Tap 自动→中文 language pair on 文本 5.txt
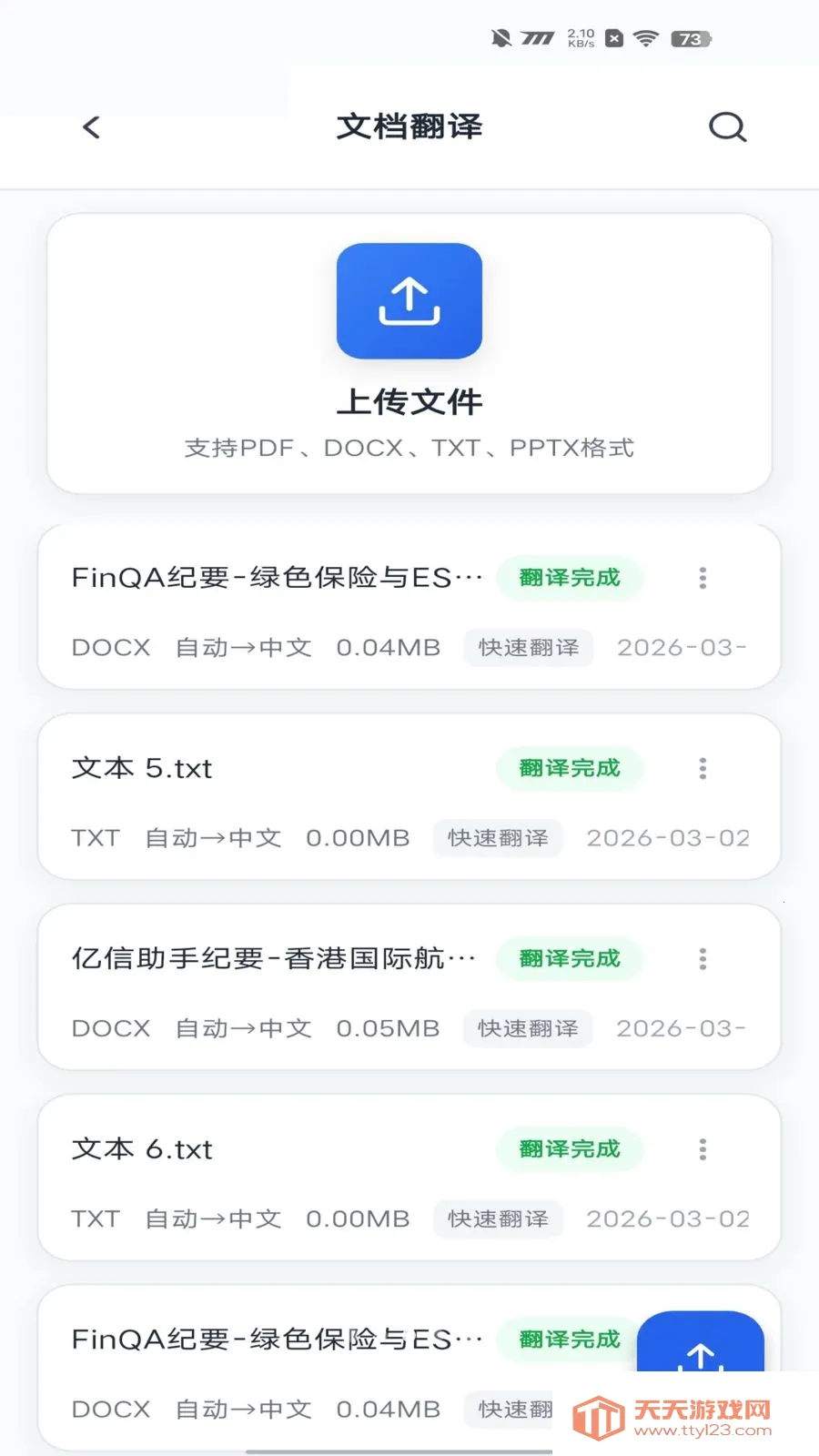This screenshot has height=1456, width=819. pyautogui.click(x=213, y=838)
